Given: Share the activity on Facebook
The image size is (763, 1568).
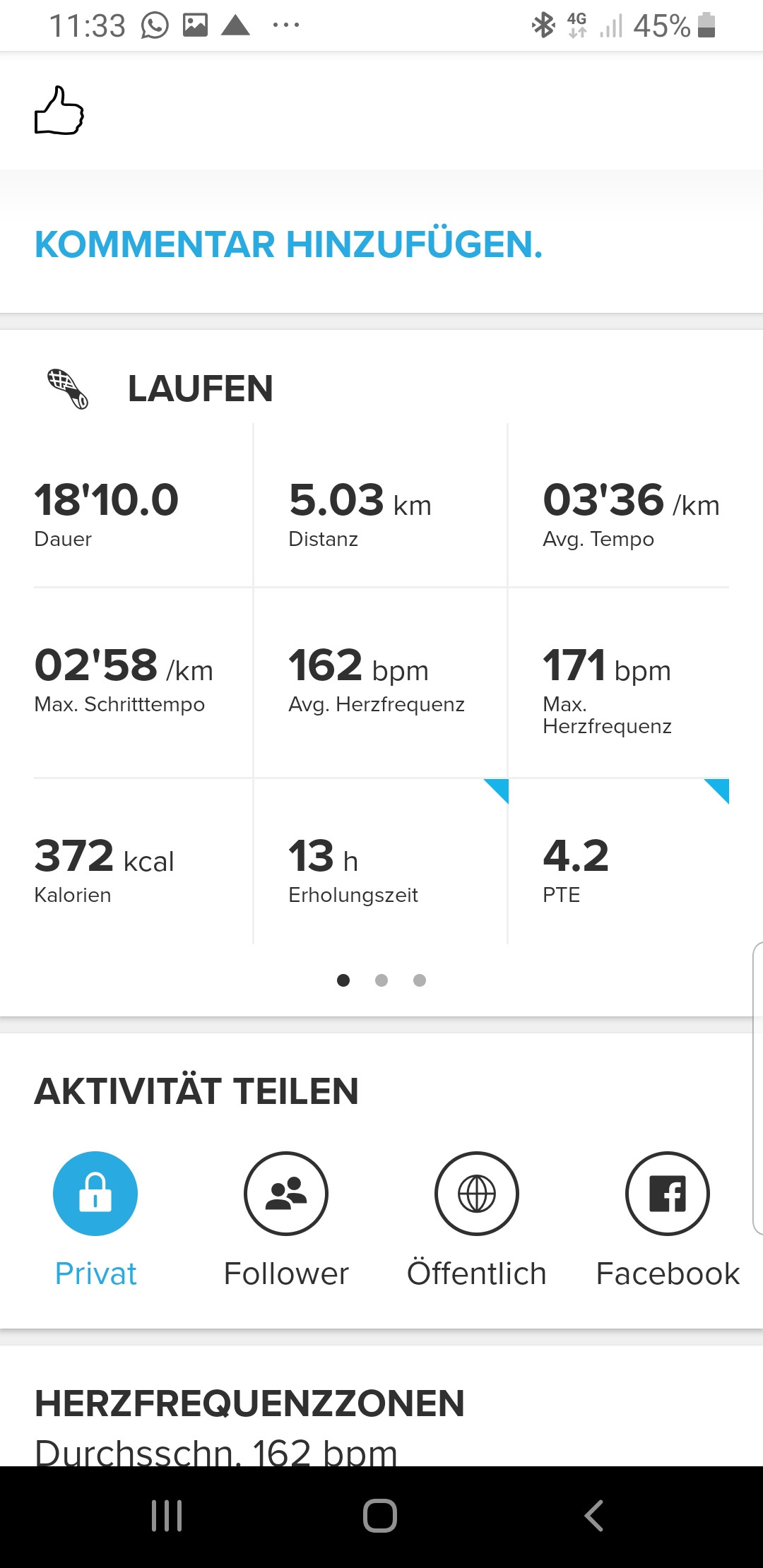Looking at the screenshot, I should click(668, 1194).
